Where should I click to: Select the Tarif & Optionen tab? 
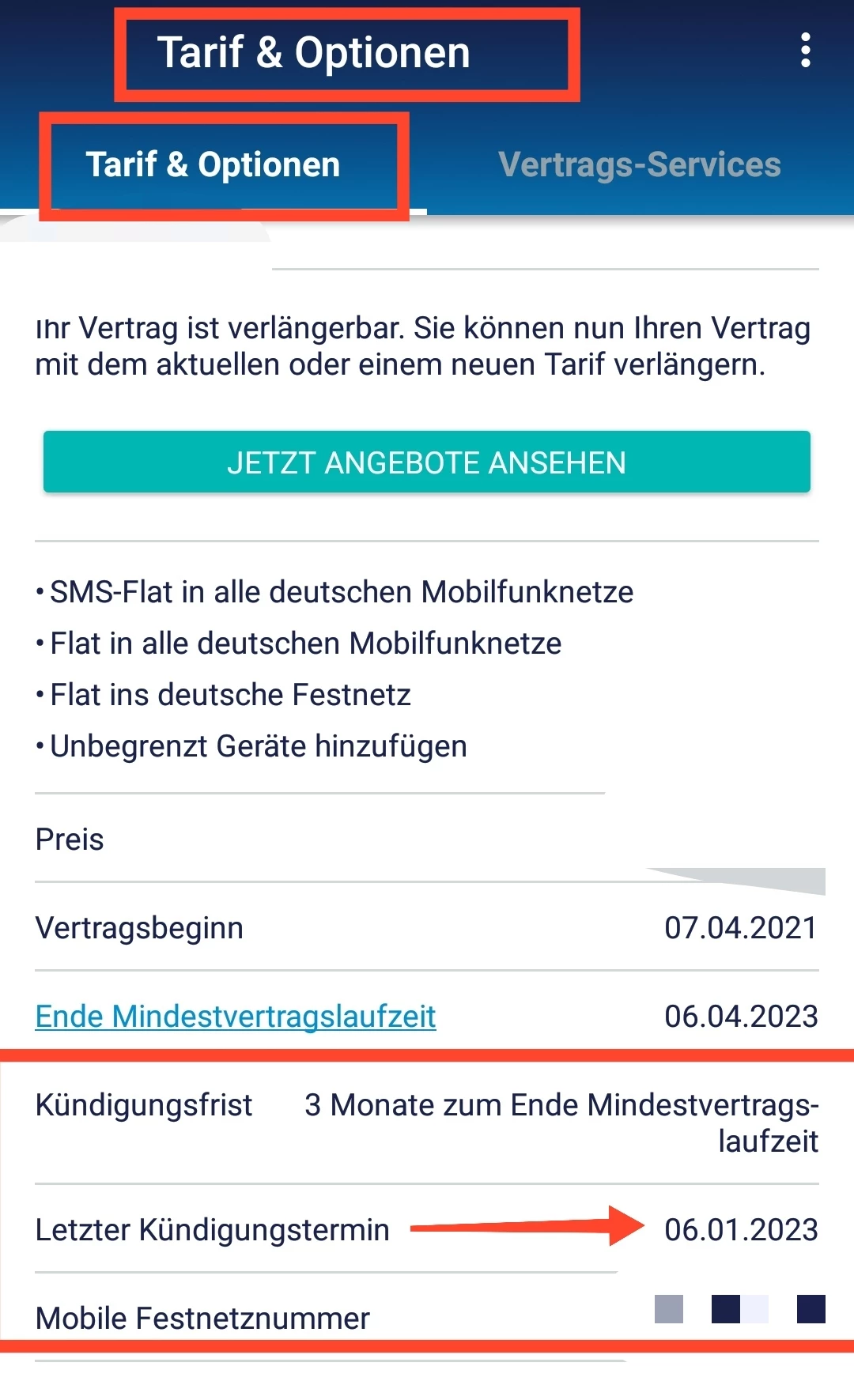(x=213, y=165)
